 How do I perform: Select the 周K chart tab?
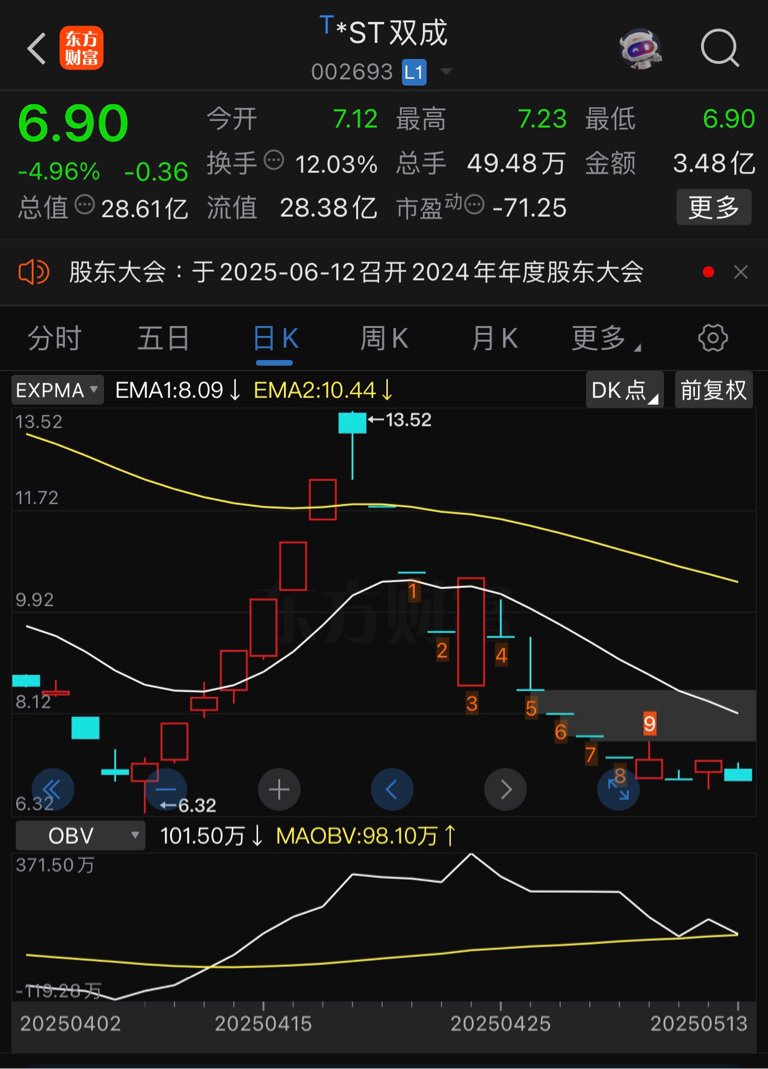384,338
